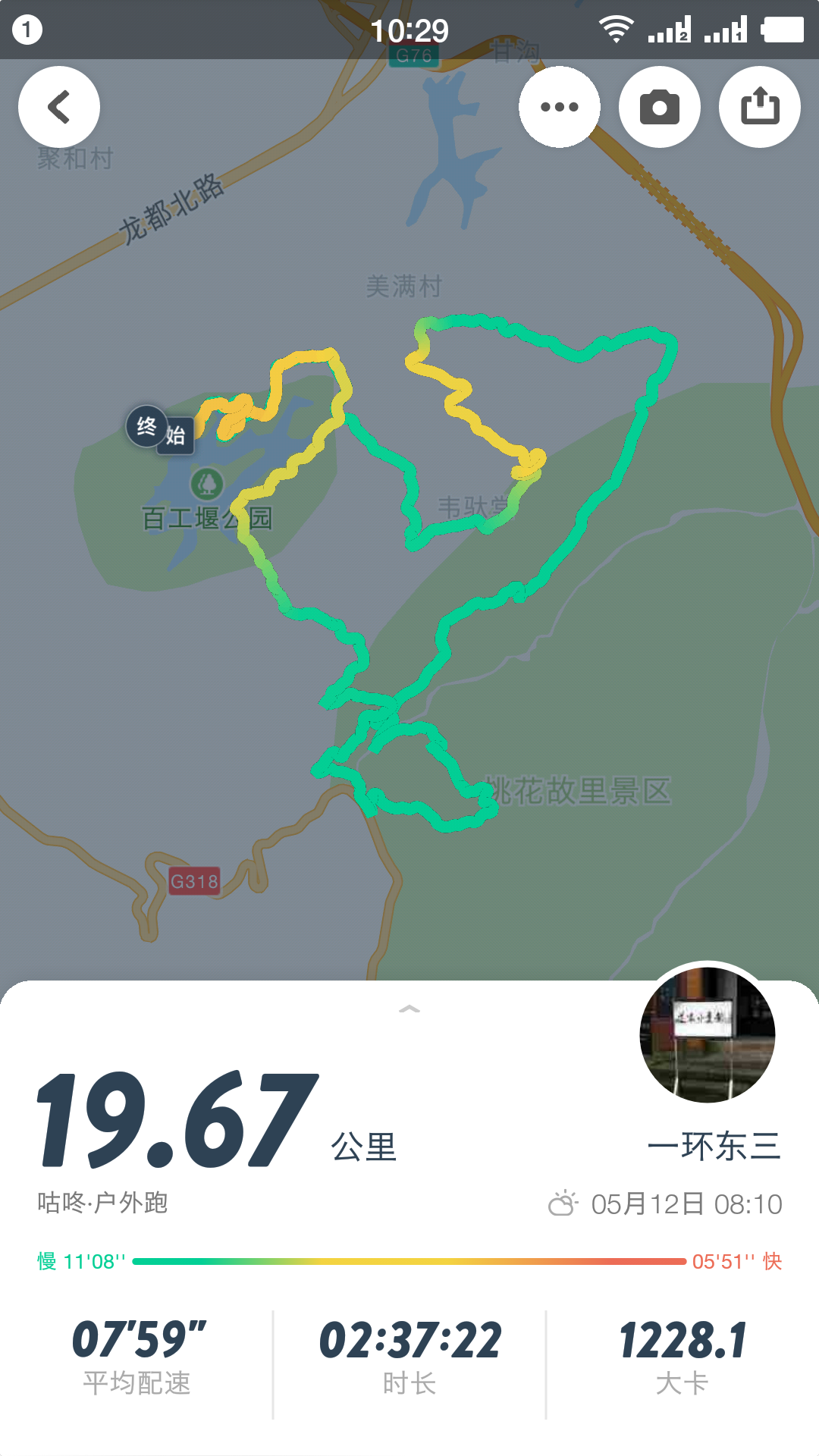Open the camera to add photo
The image size is (819, 1456).
660,107
